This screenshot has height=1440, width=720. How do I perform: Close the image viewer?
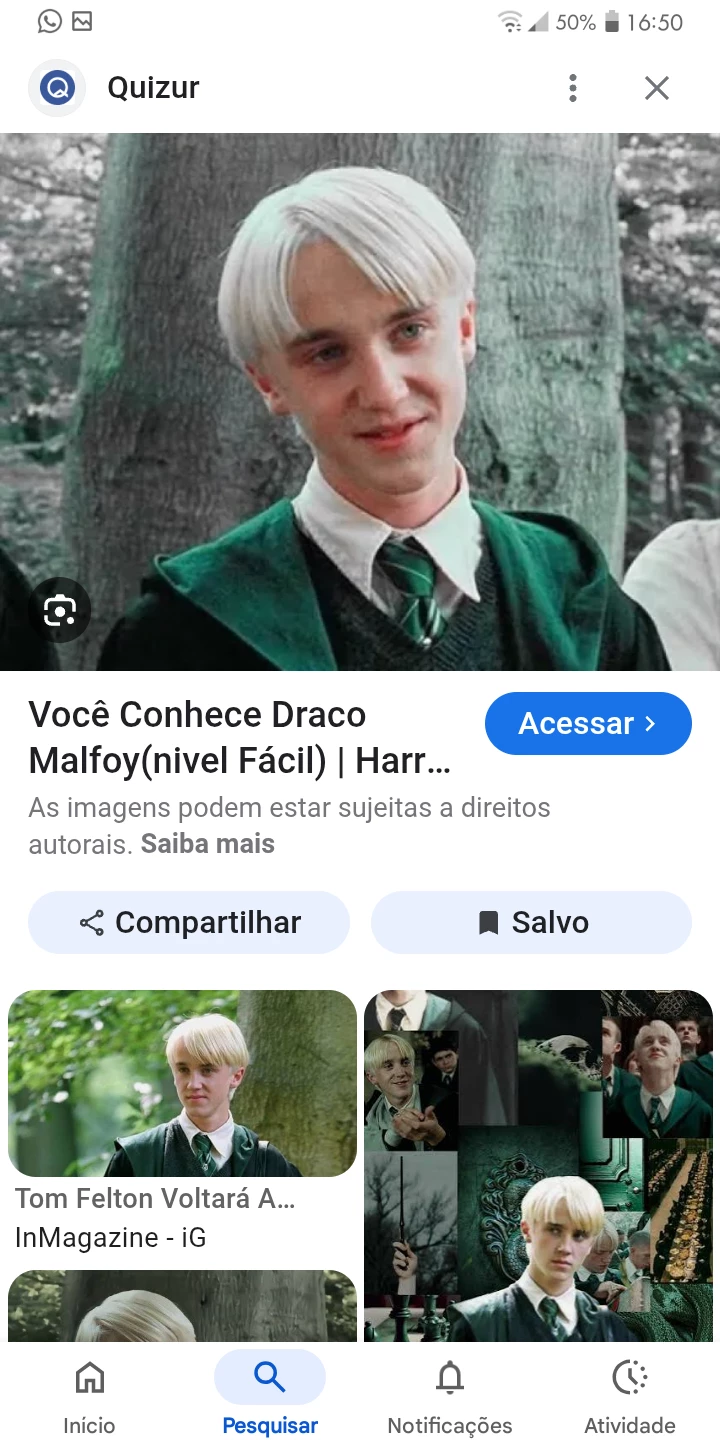click(x=656, y=88)
